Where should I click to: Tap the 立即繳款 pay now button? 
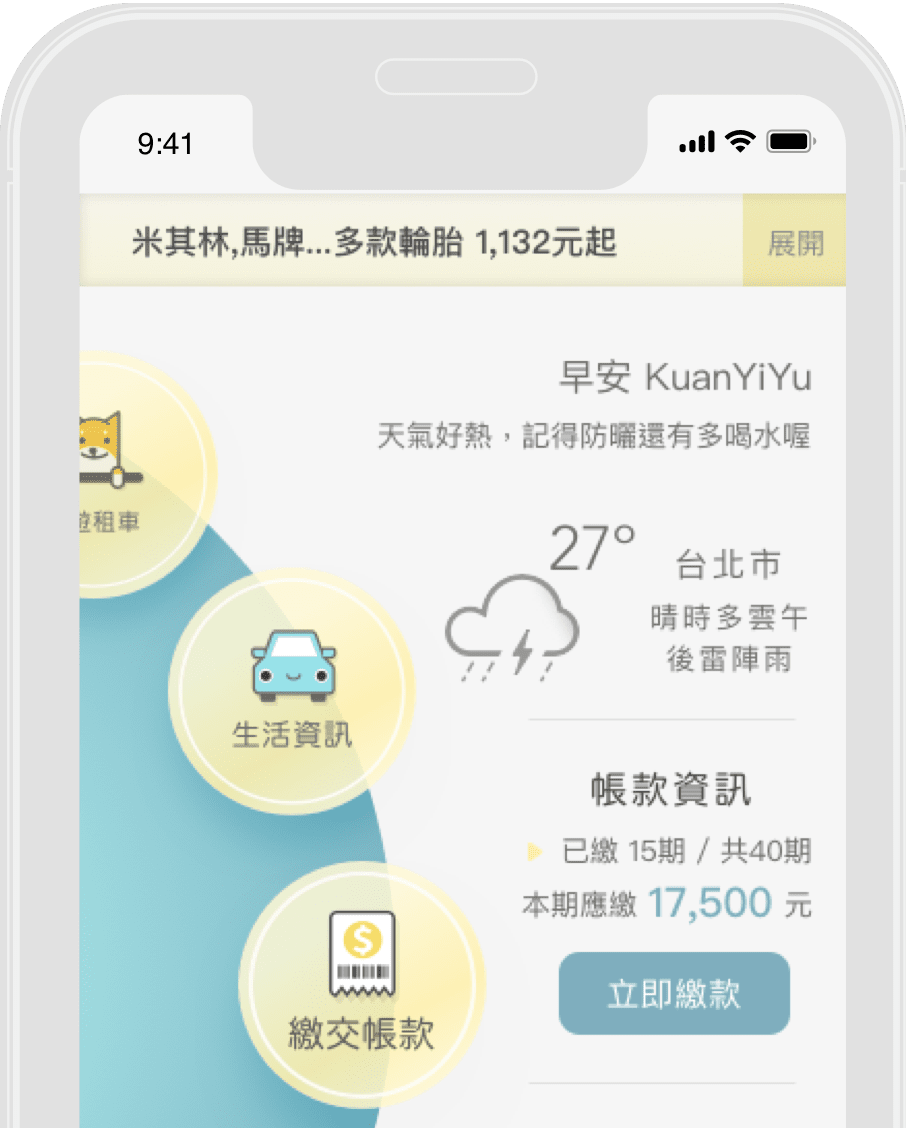tap(674, 994)
